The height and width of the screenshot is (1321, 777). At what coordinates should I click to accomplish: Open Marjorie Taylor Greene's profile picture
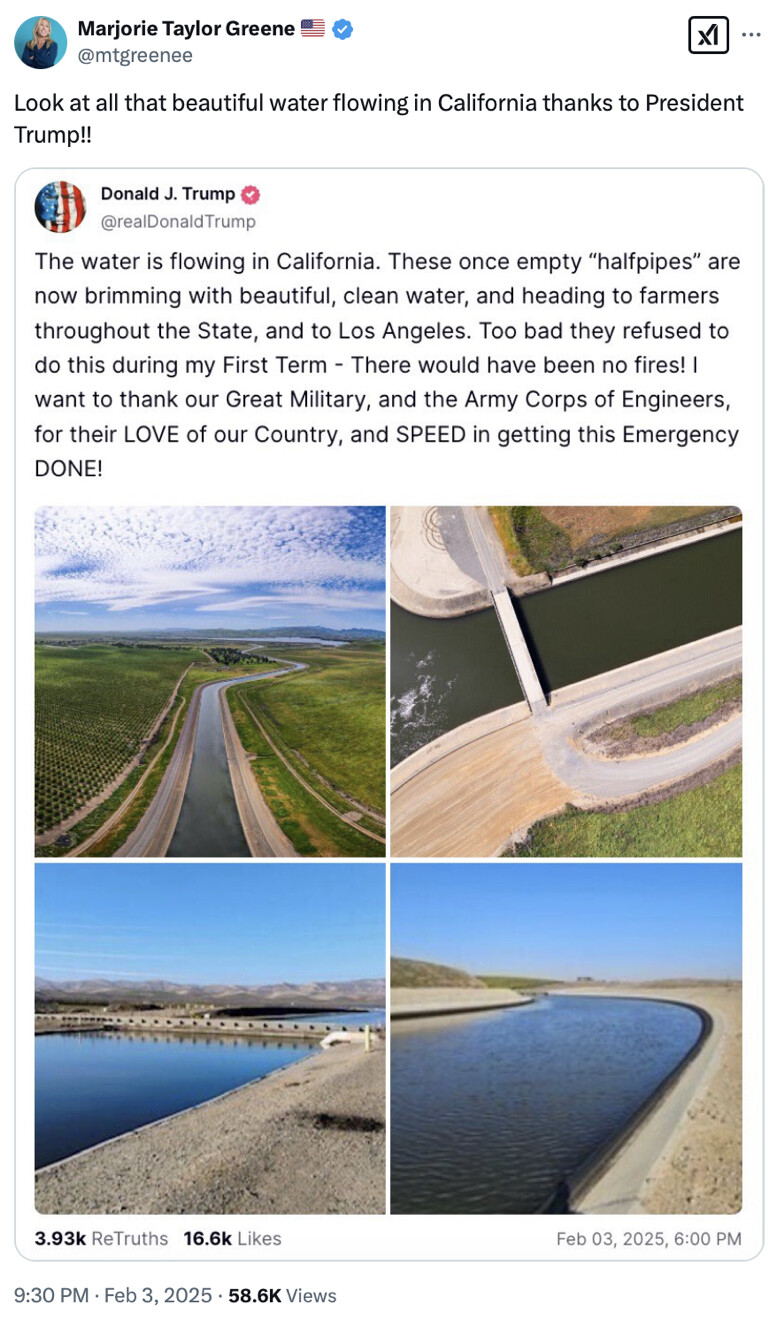click(x=40, y=42)
